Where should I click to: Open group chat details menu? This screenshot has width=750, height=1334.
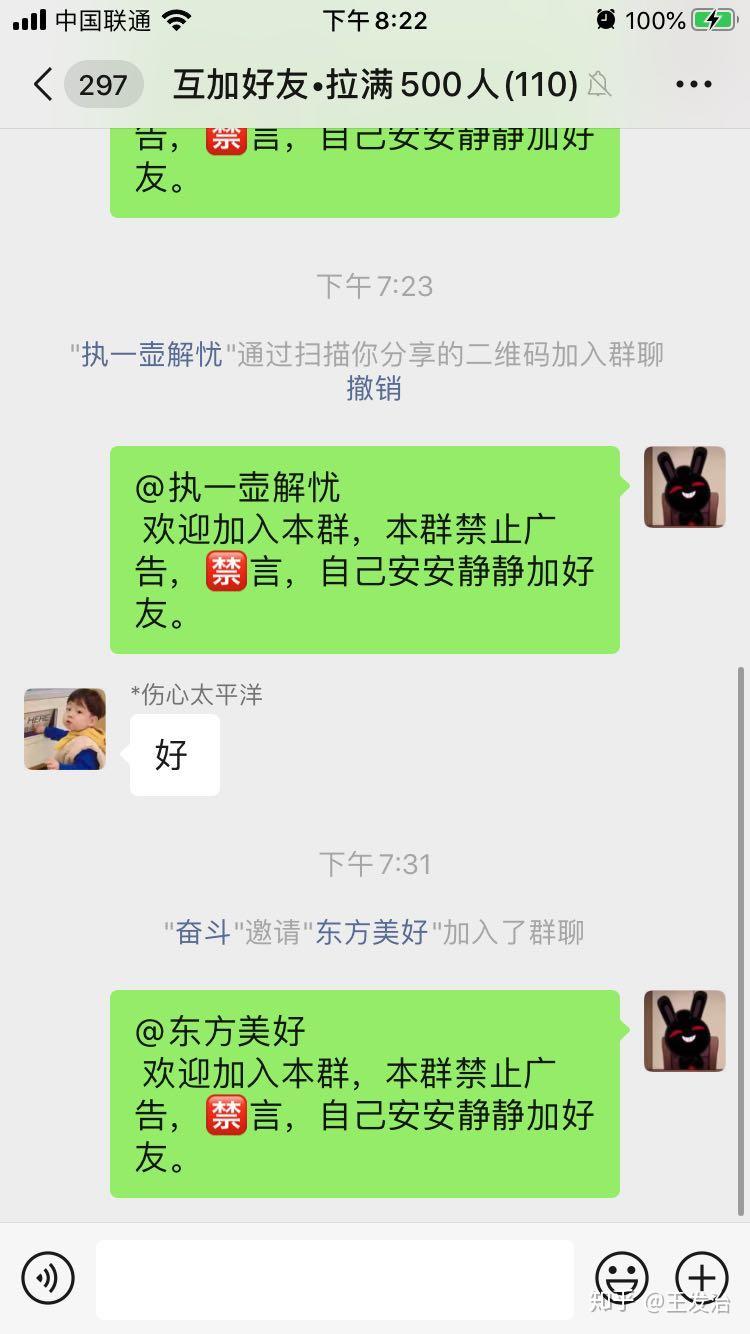pyautogui.click(x=693, y=85)
